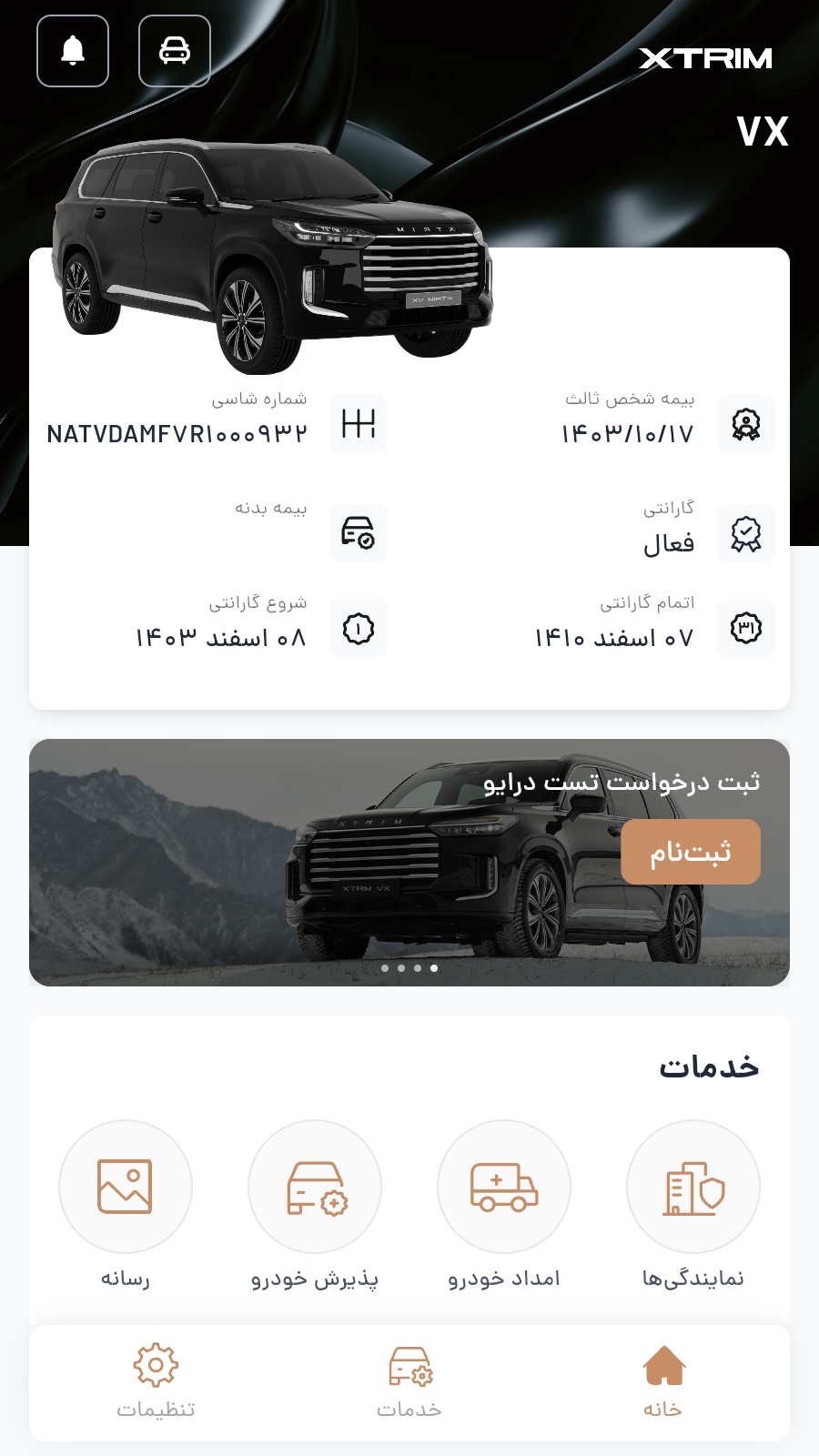Open the notifications bell
The height and width of the screenshot is (1456, 819).
pyautogui.click(x=73, y=51)
